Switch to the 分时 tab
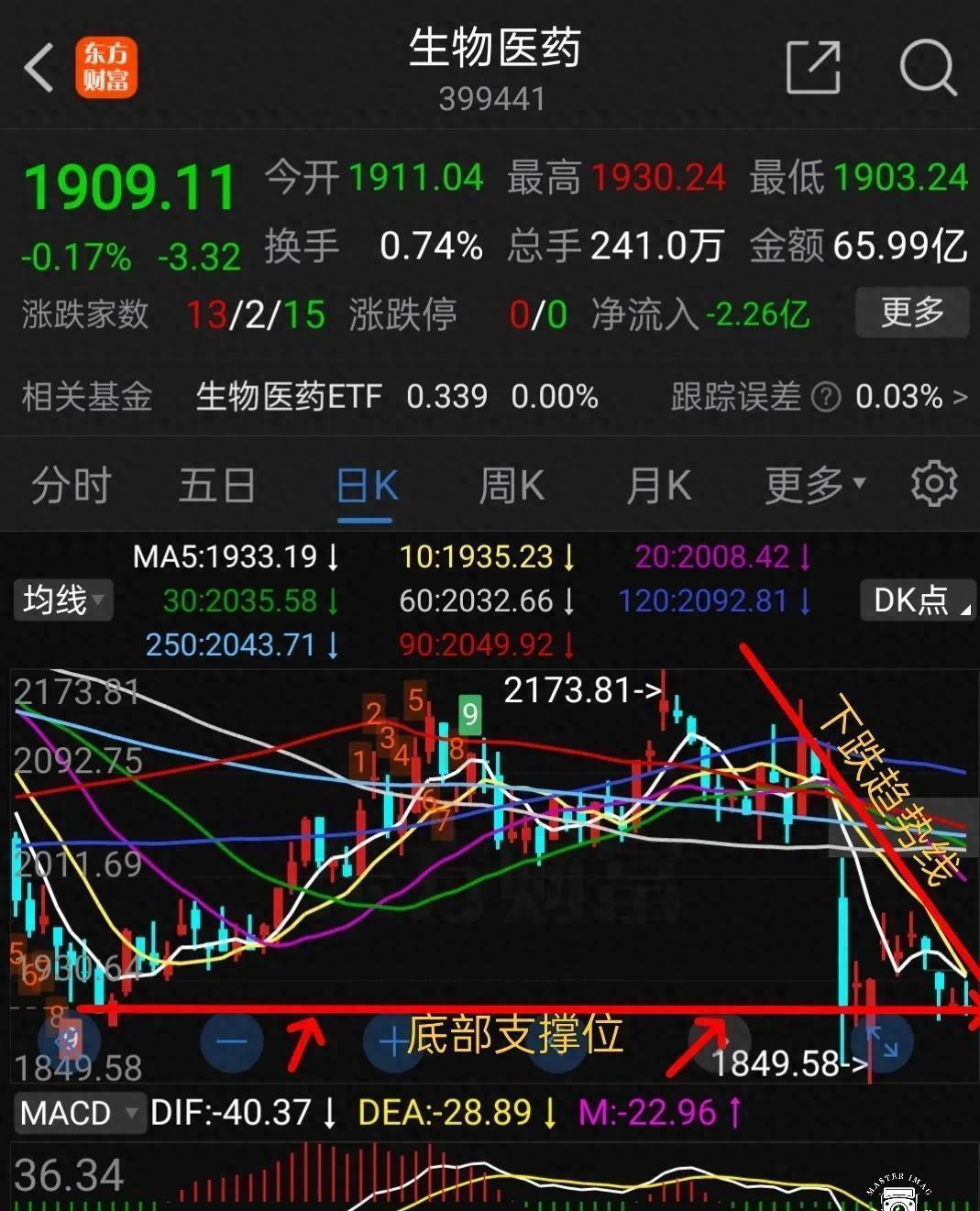Image resolution: width=980 pixels, height=1211 pixels. tap(72, 485)
